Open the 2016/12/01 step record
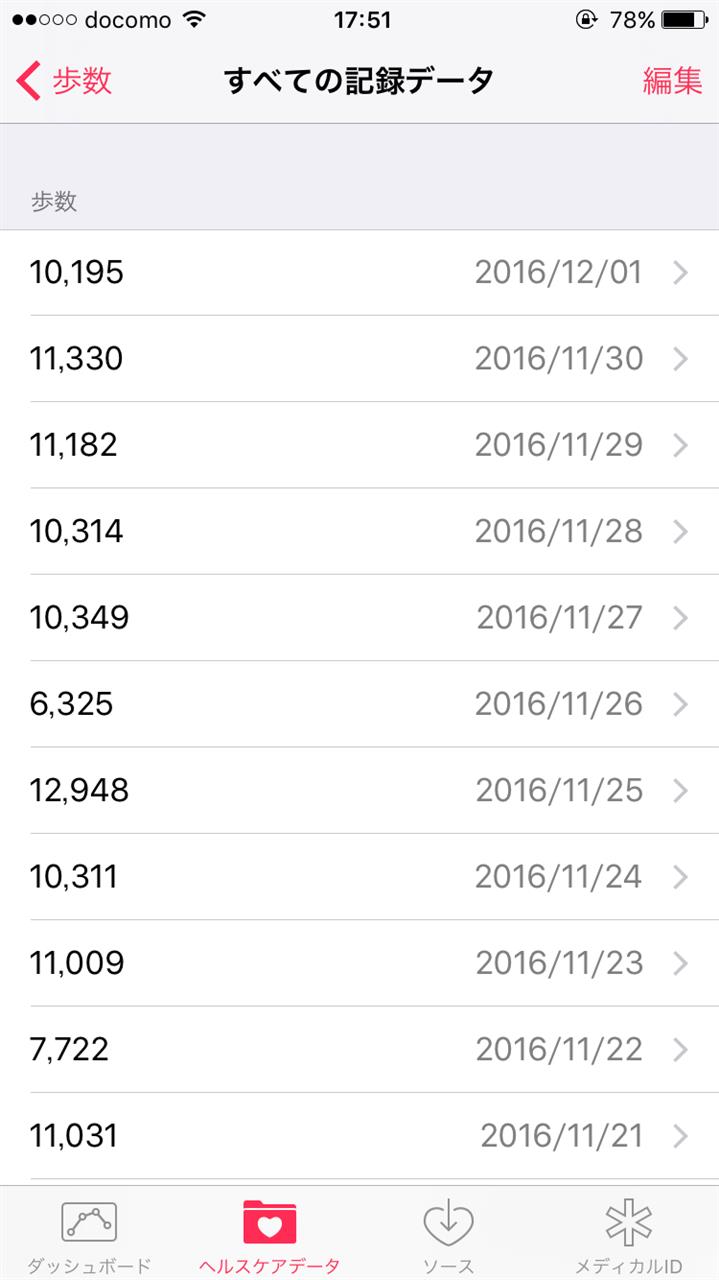The width and height of the screenshot is (719, 1280). click(x=360, y=273)
